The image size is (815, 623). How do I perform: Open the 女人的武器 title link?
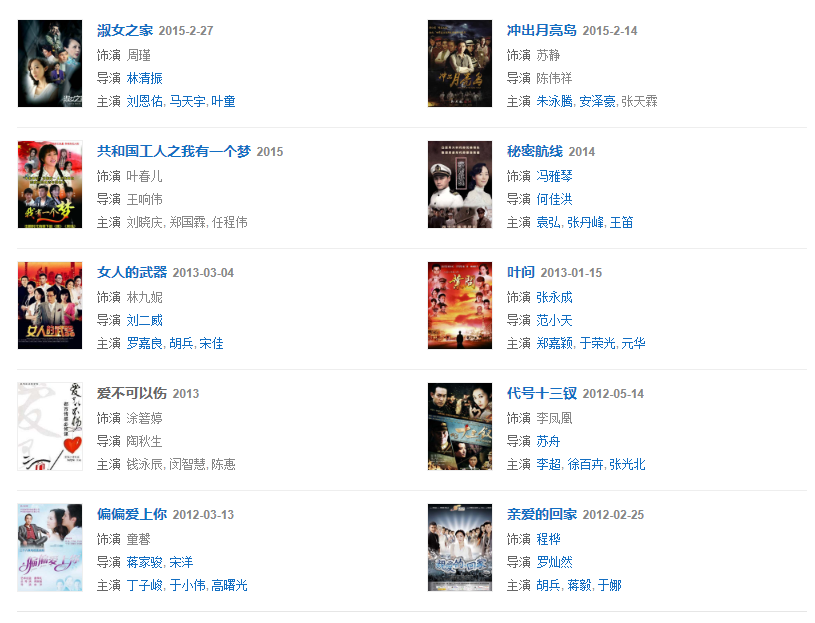(131, 272)
